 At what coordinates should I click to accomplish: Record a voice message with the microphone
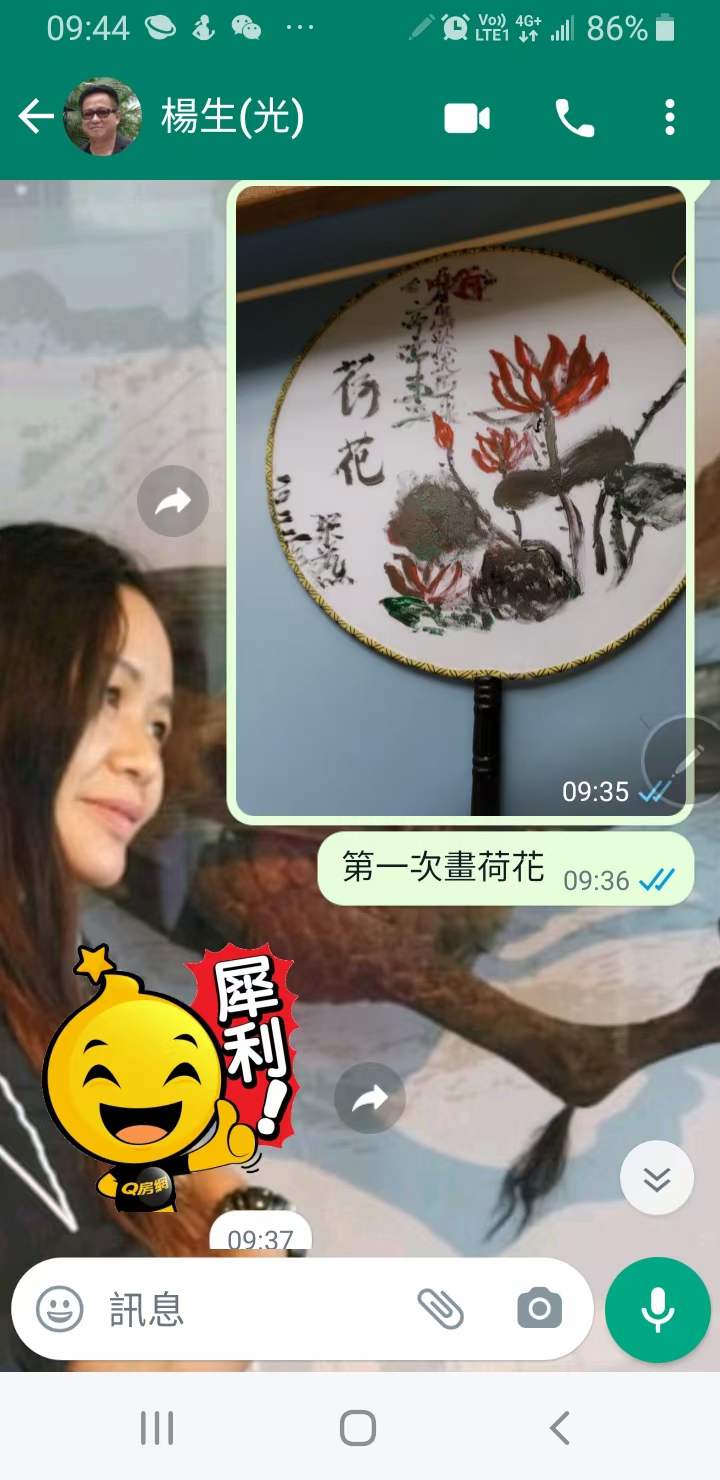[x=657, y=1309]
